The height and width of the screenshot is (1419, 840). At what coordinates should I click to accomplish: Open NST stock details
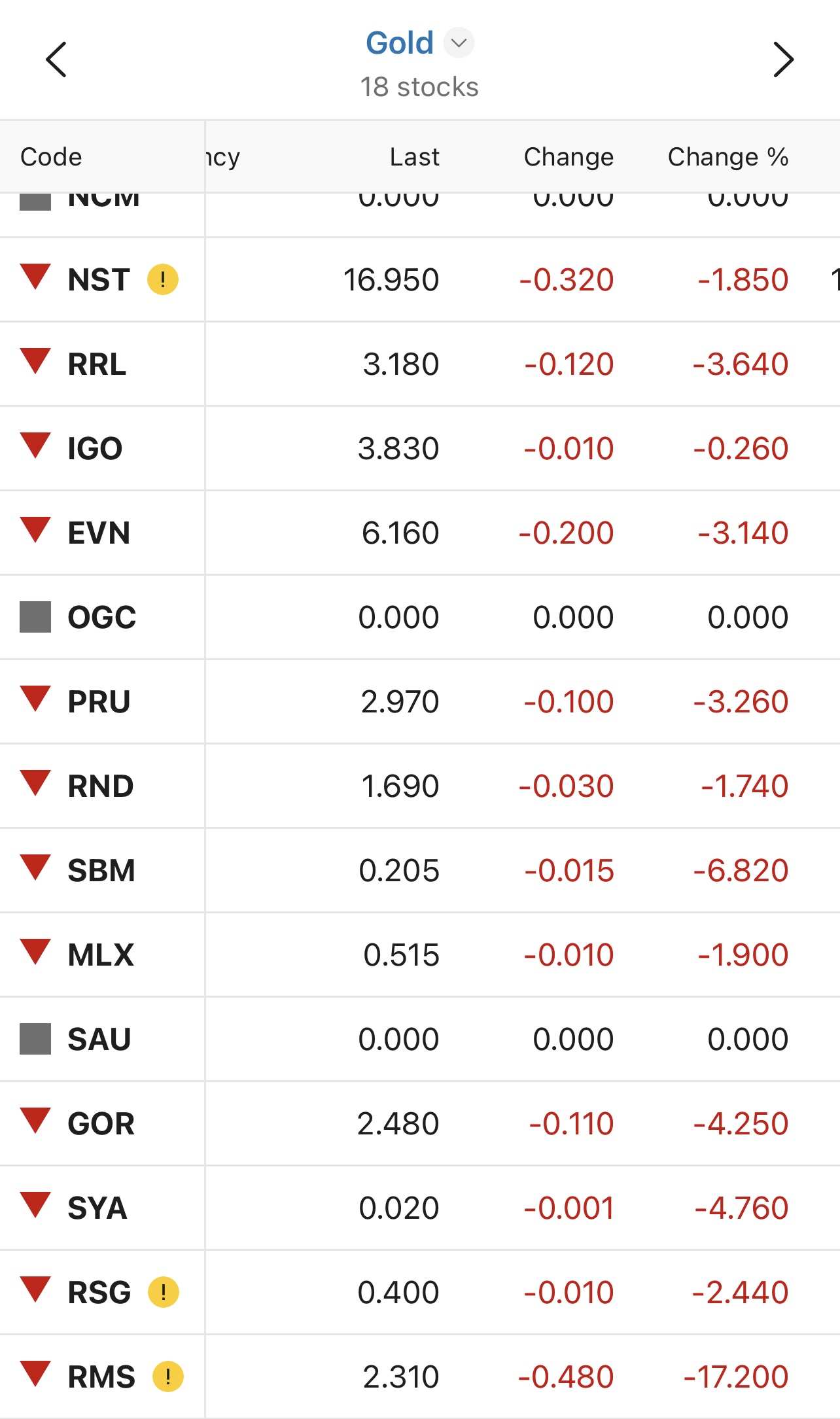coord(420,279)
